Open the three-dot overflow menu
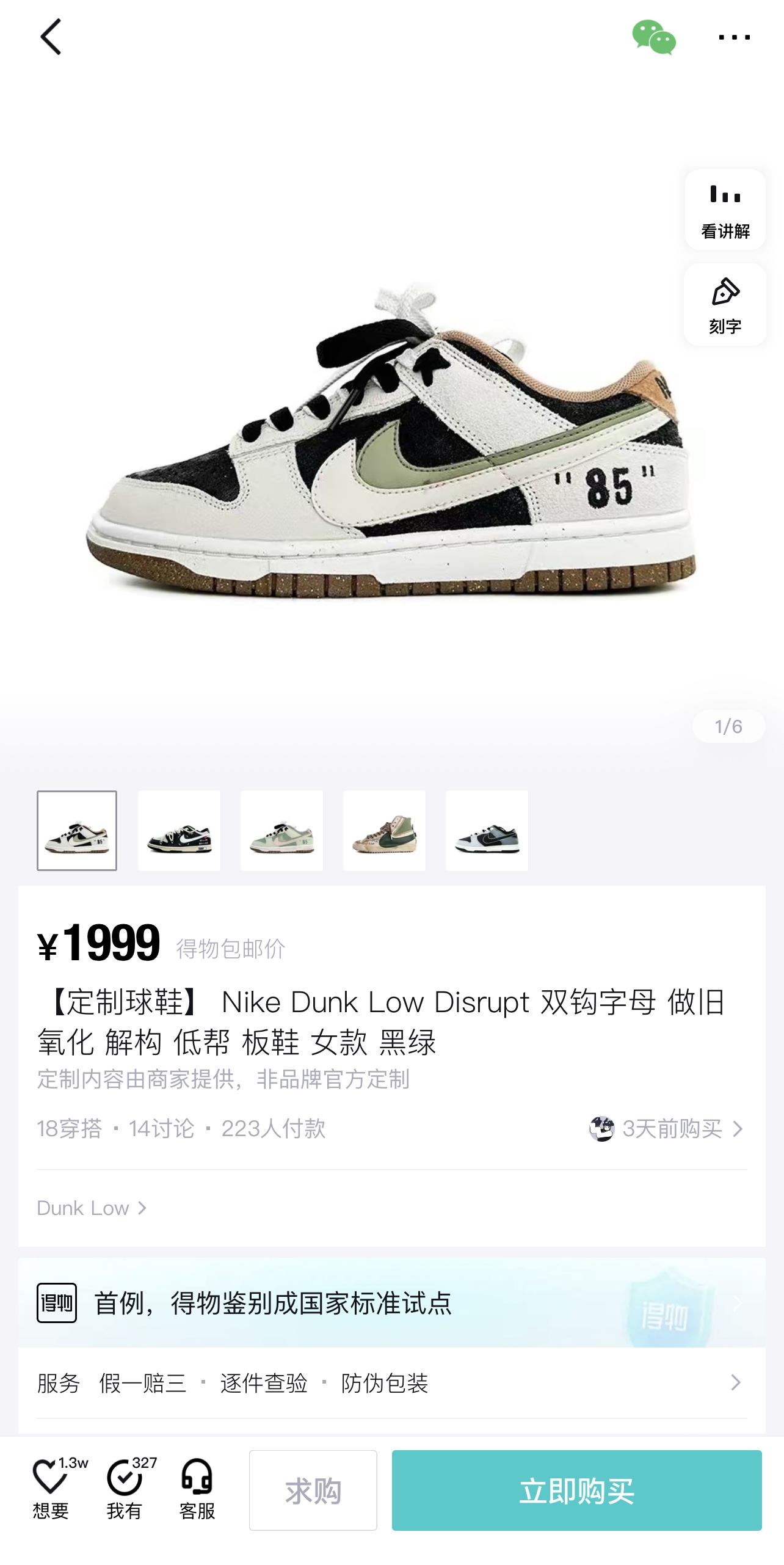This screenshot has width=784, height=1565. pyautogui.click(x=734, y=37)
